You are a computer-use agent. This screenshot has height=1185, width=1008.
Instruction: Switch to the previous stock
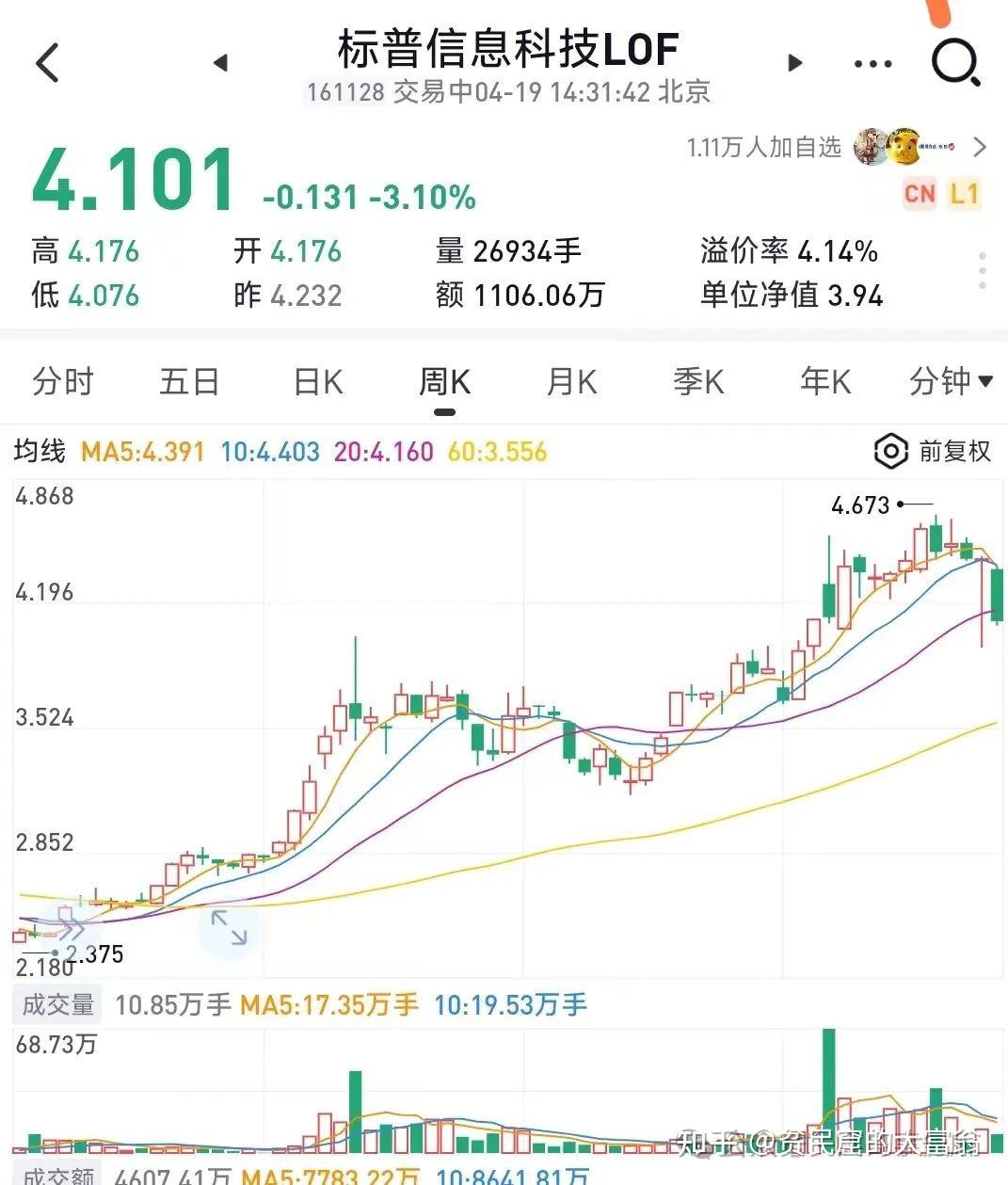[220, 63]
